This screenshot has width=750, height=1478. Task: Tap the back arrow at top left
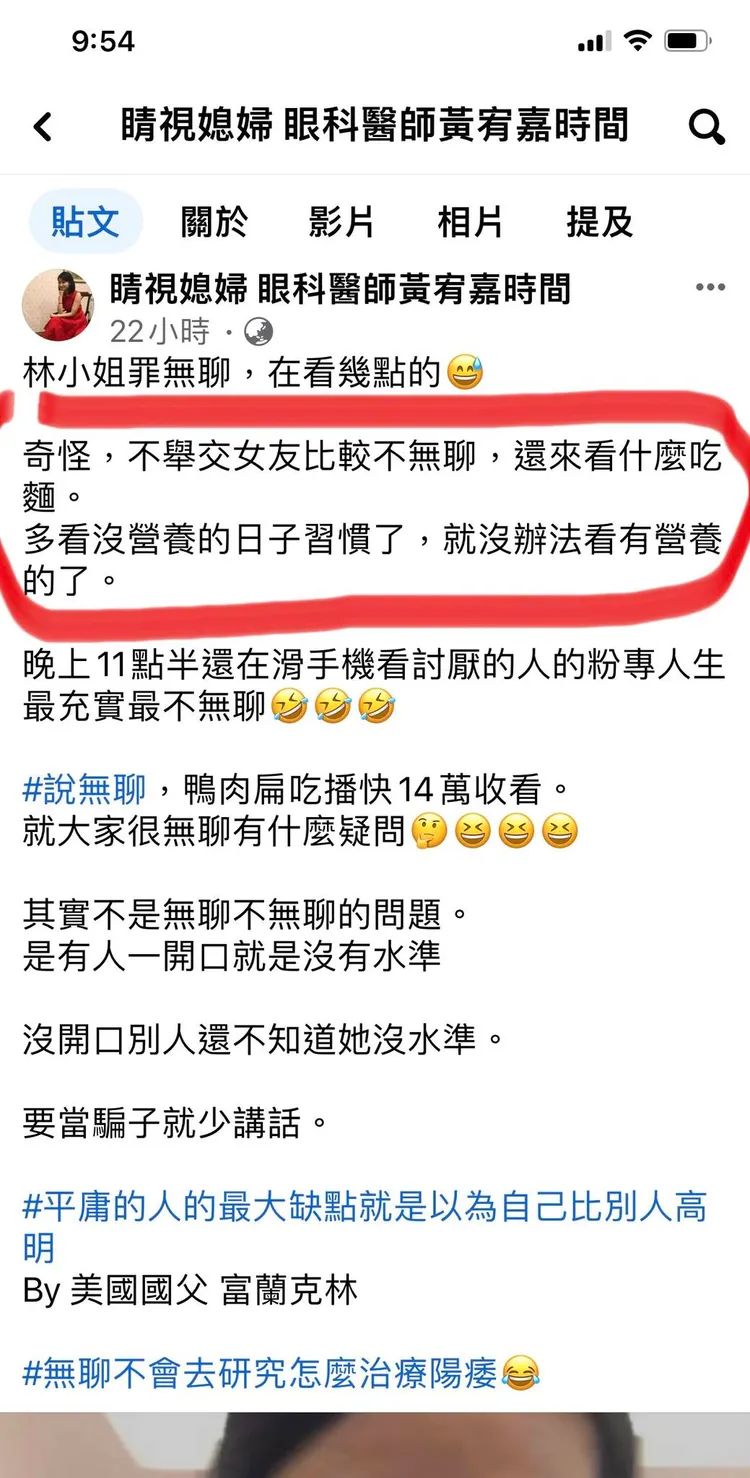pos(42,125)
